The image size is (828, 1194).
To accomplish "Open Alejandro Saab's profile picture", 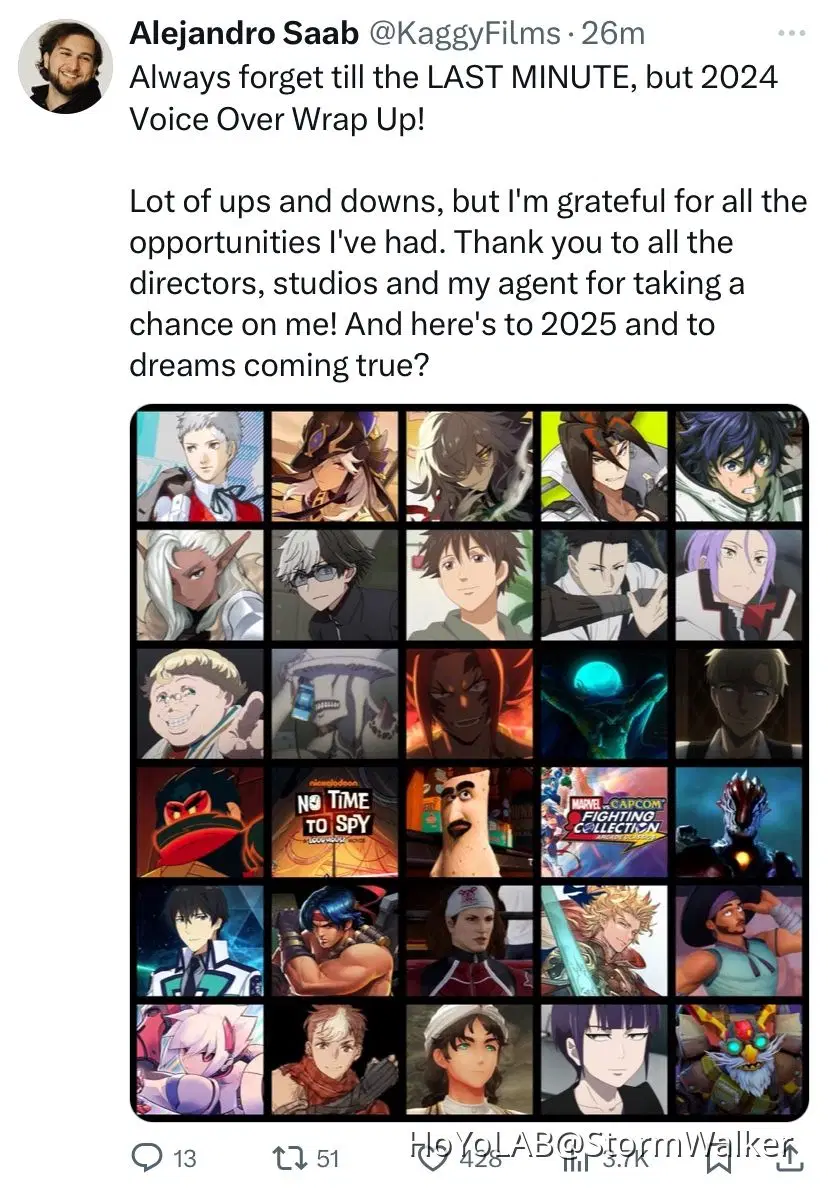I will click(60, 65).
